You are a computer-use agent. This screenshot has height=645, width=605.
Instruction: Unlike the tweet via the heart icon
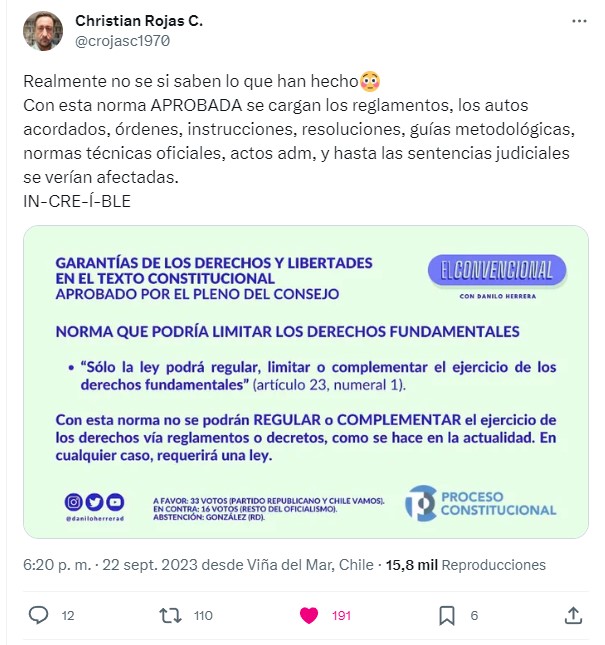click(310, 615)
